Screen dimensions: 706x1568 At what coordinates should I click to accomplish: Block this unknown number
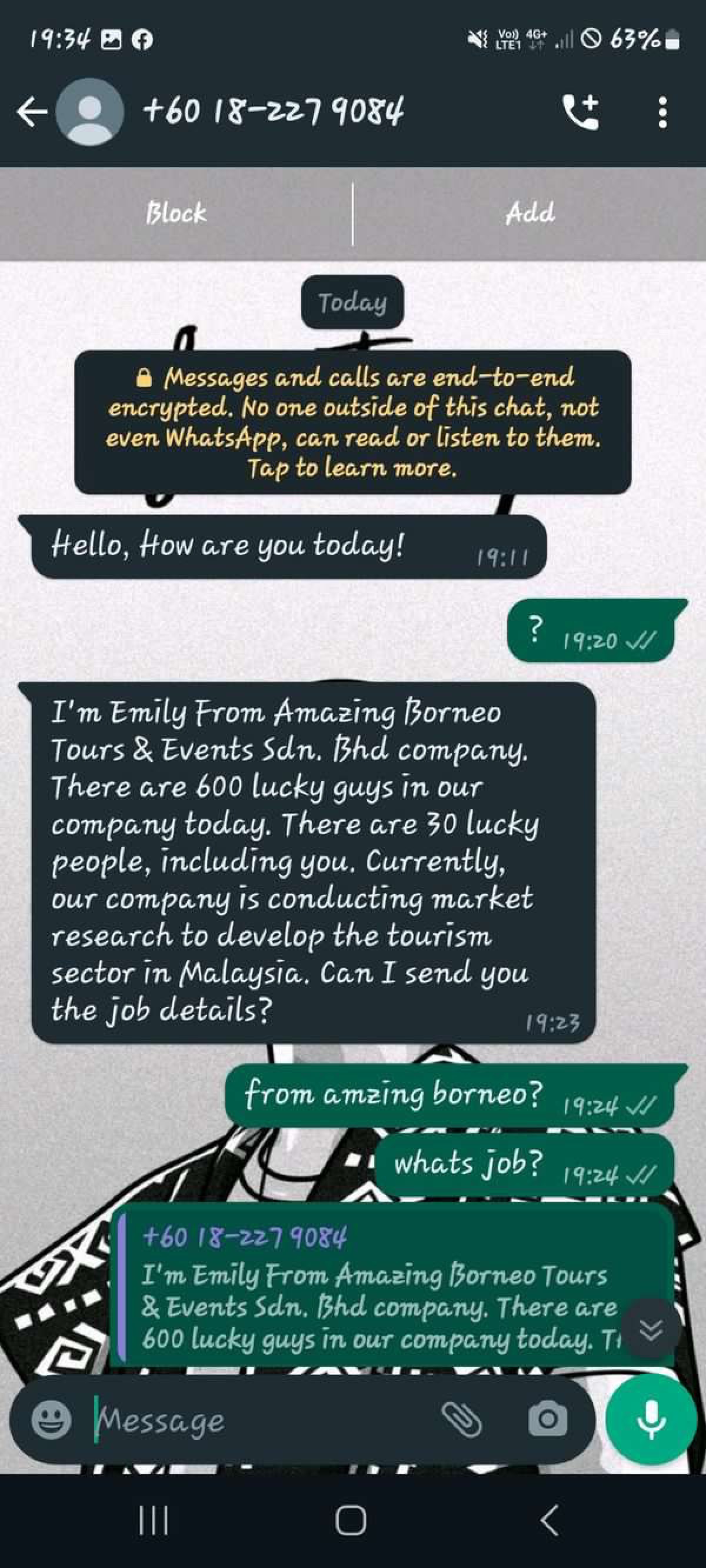coord(176,213)
